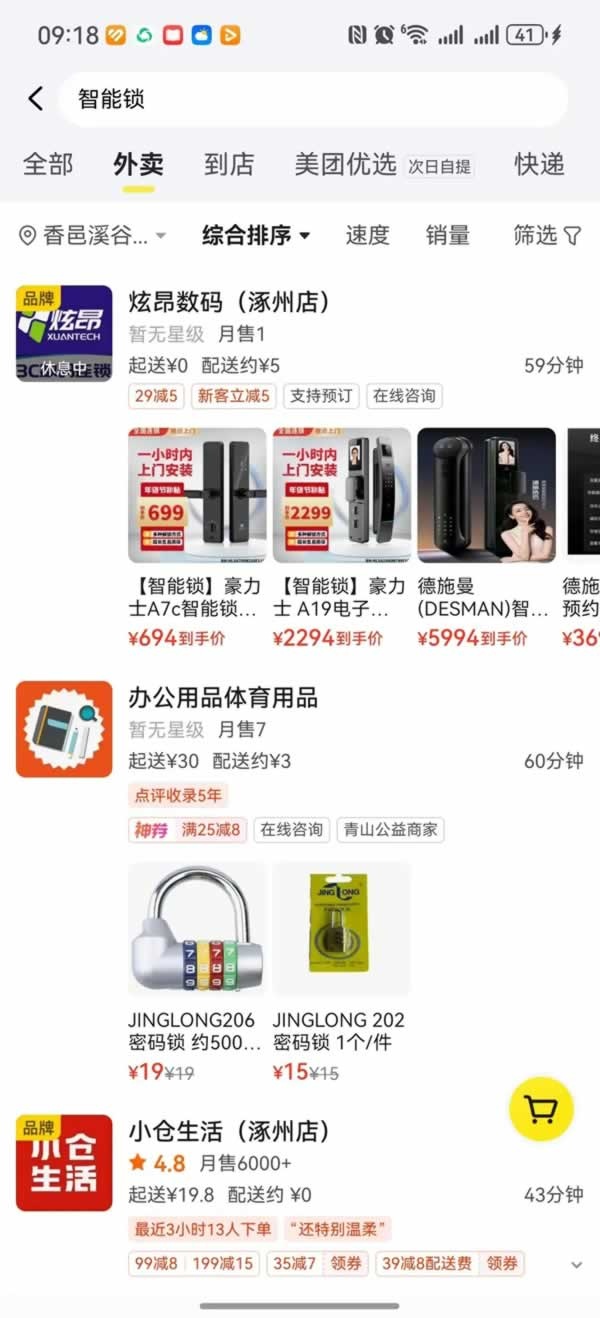Viewport: 600px width, 1318px height.
Task: Open the yellow shopping cart button
Action: tap(541, 1109)
